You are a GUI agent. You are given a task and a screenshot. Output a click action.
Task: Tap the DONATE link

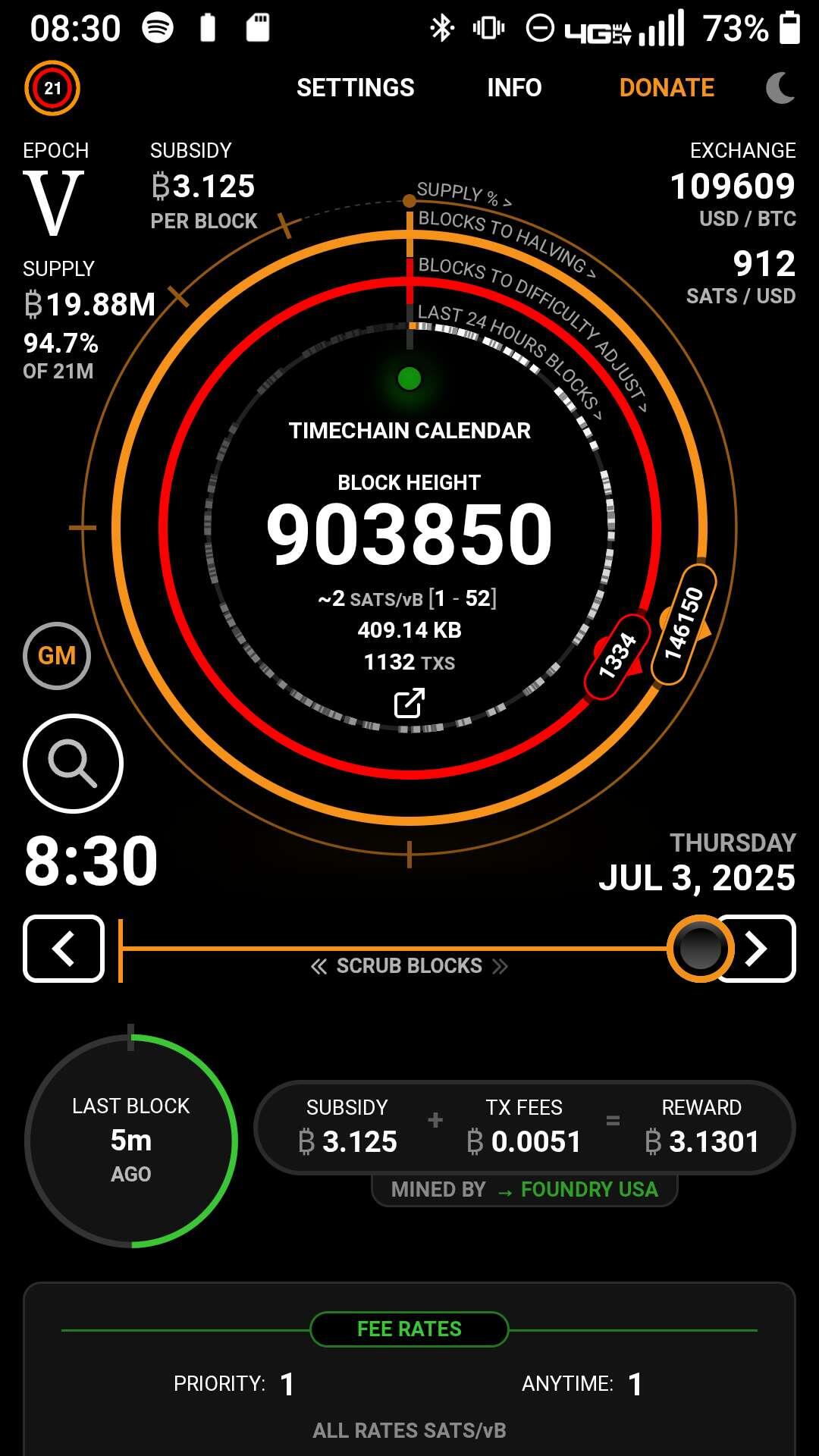pos(667,88)
